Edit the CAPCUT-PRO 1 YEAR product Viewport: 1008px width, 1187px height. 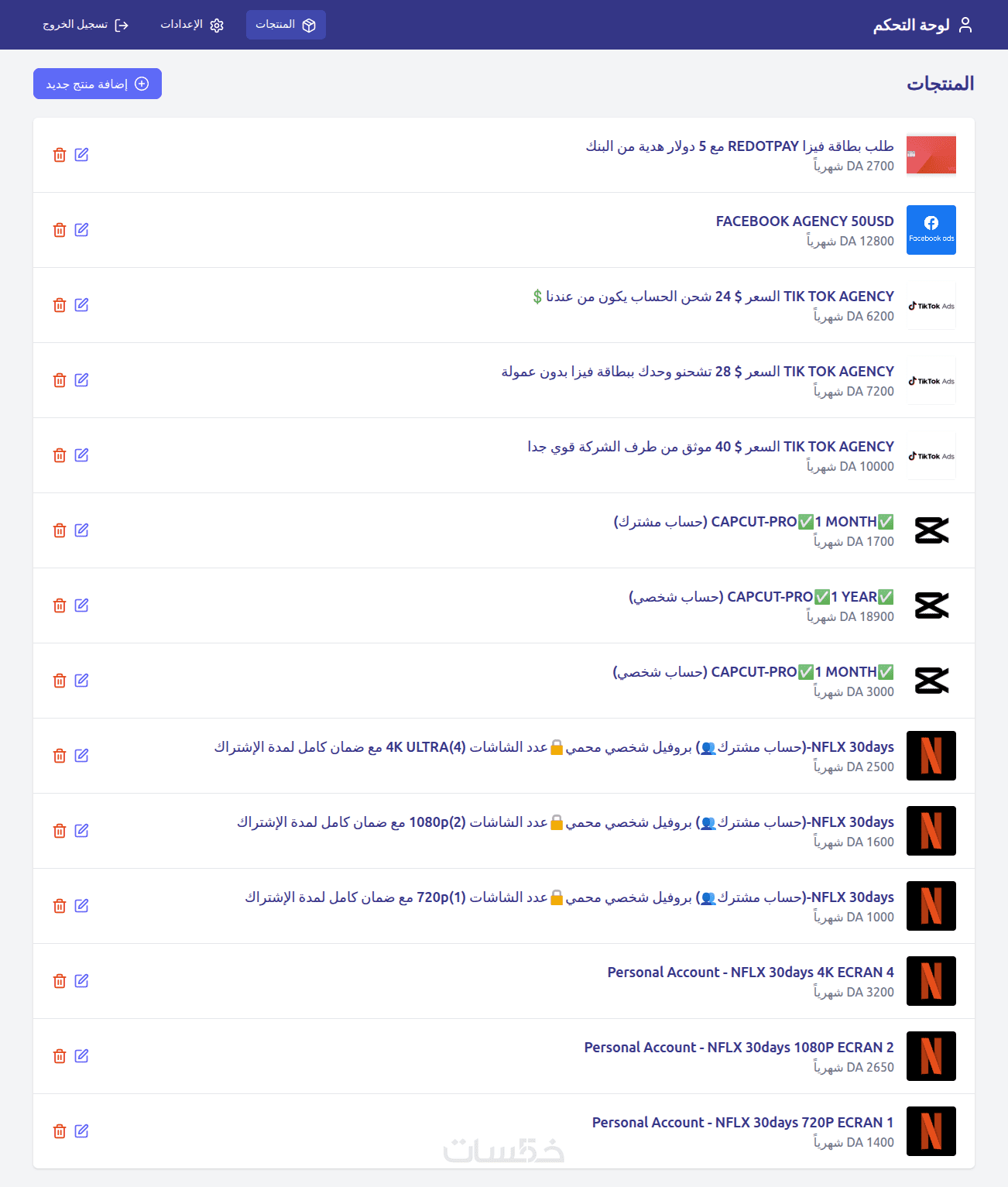pyautogui.click(x=81, y=606)
